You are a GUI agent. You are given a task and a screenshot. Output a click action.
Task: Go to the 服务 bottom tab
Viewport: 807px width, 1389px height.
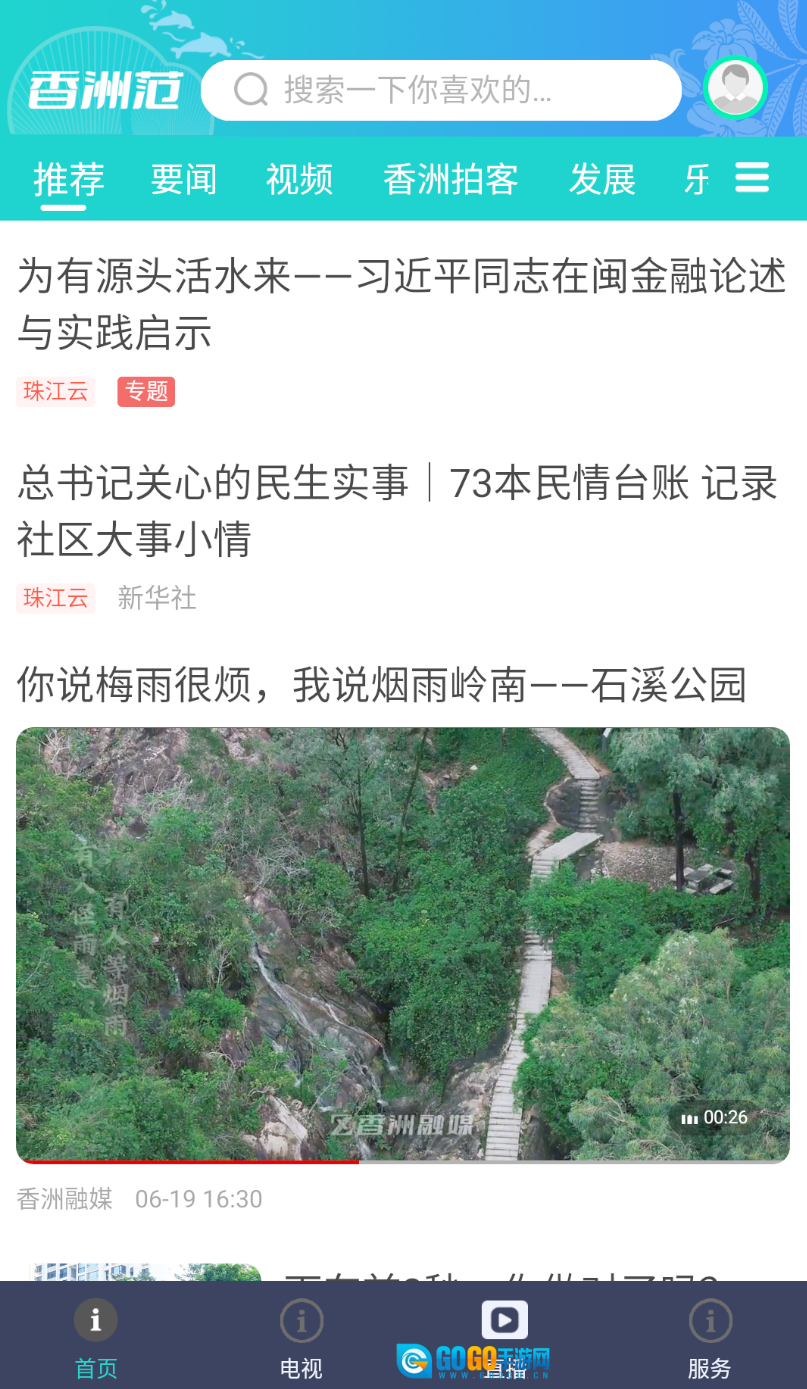710,1340
